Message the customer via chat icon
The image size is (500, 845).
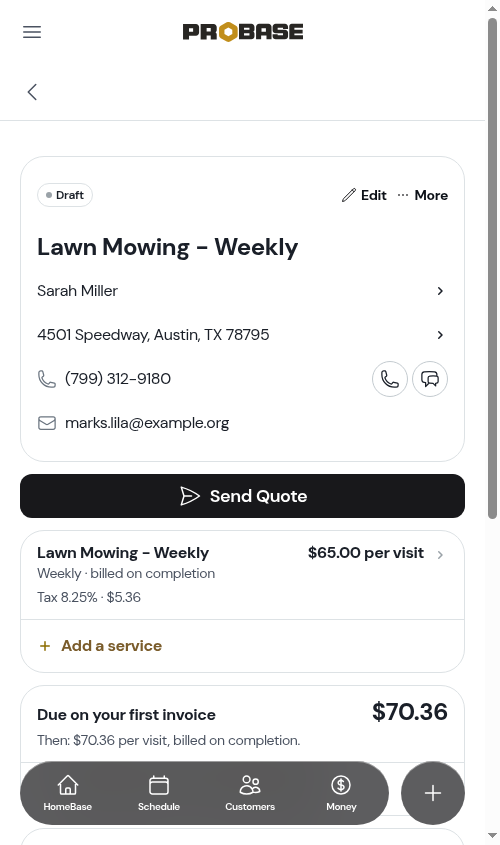[x=430, y=379]
